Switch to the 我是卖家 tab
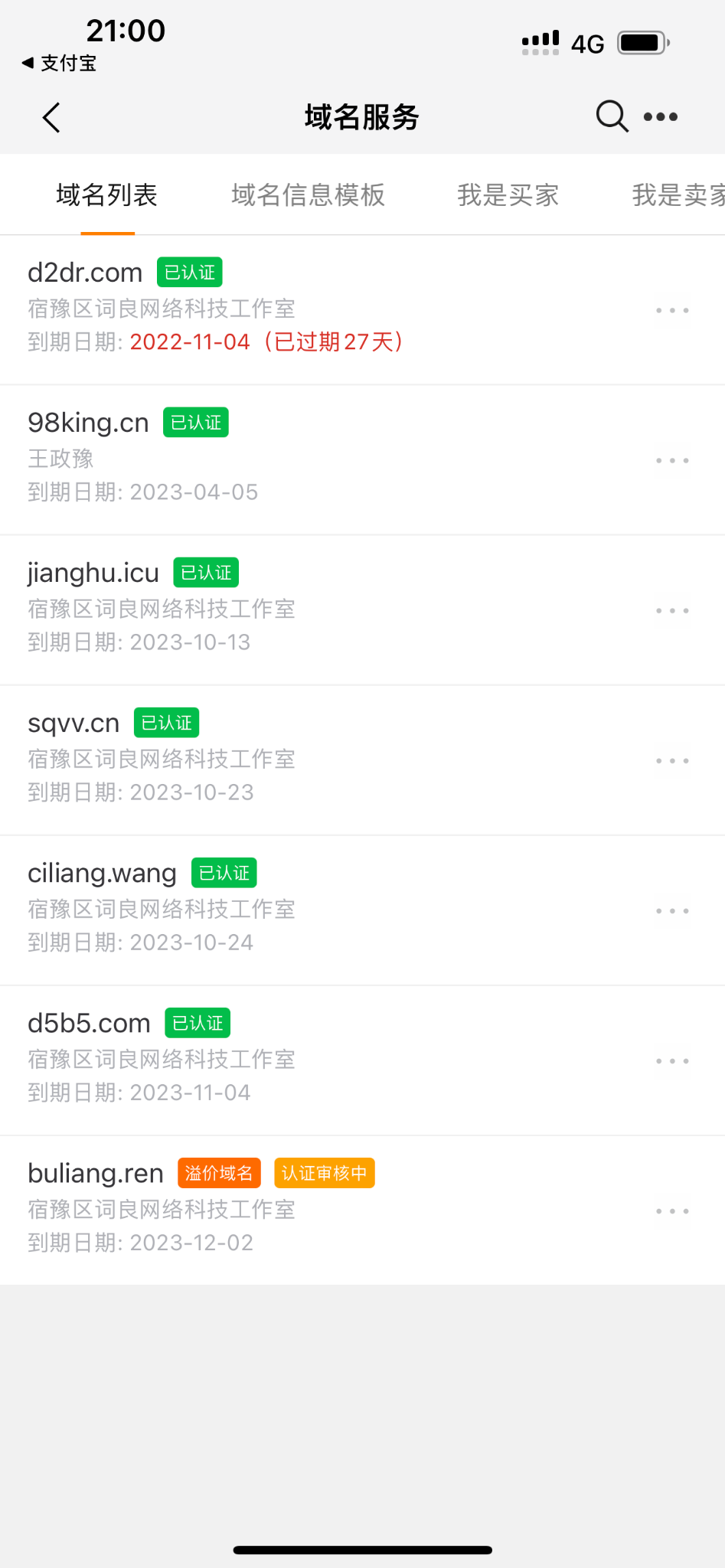725x1568 pixels. pyautogui.click(x=678, y=195)
